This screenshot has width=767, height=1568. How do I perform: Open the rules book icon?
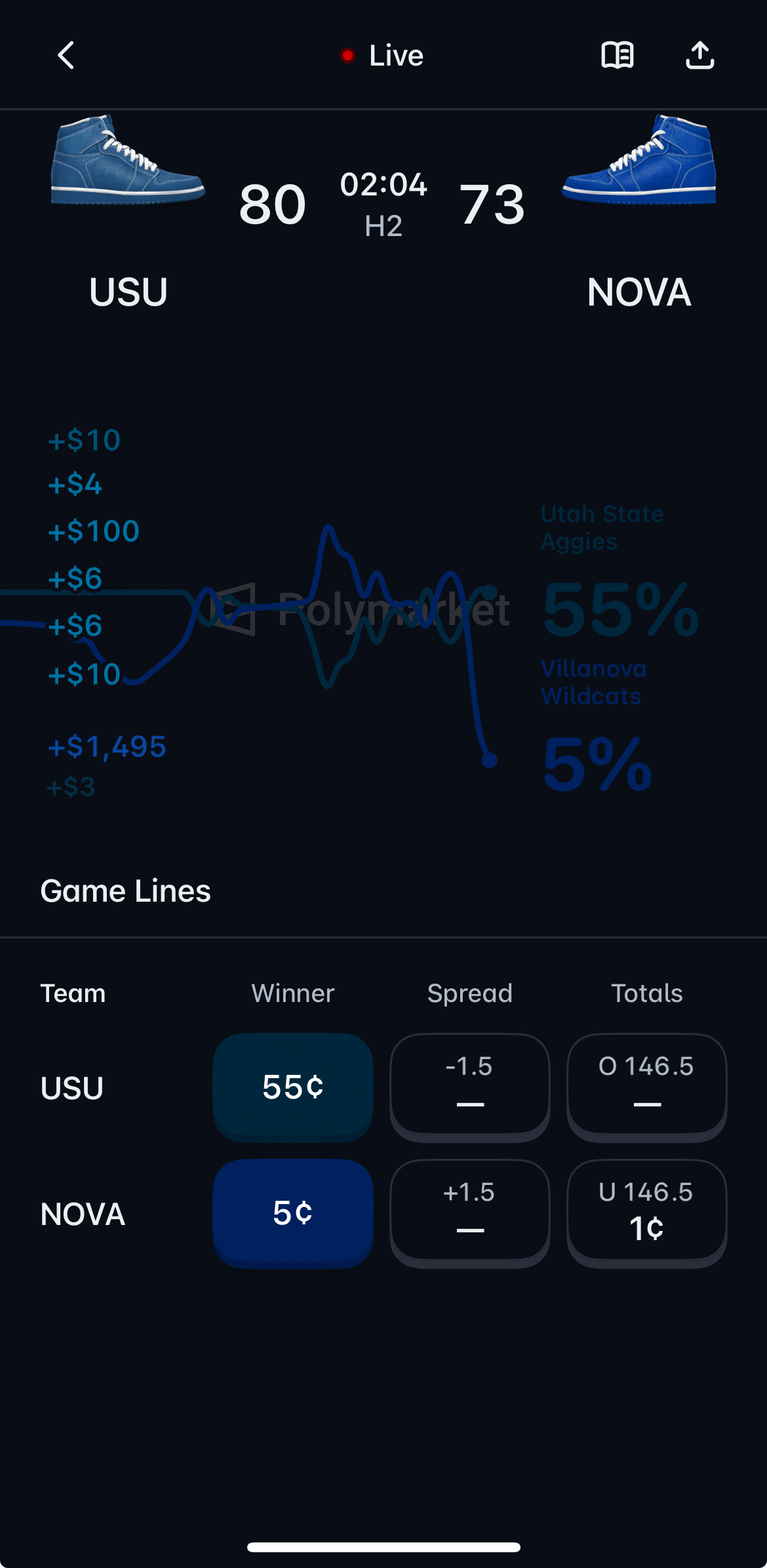click(x=617, y=56)
